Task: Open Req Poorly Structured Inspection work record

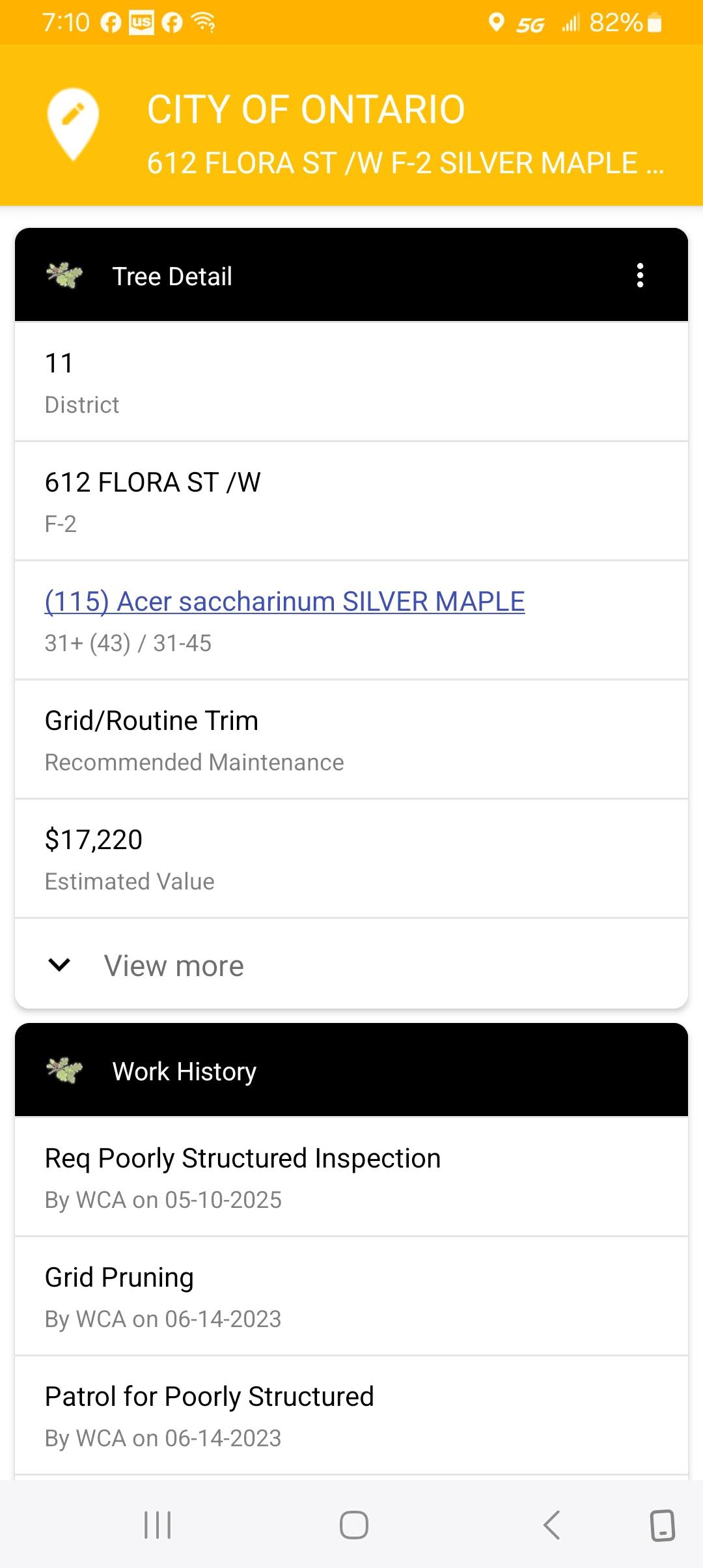Action: [x=351, y=1177]
